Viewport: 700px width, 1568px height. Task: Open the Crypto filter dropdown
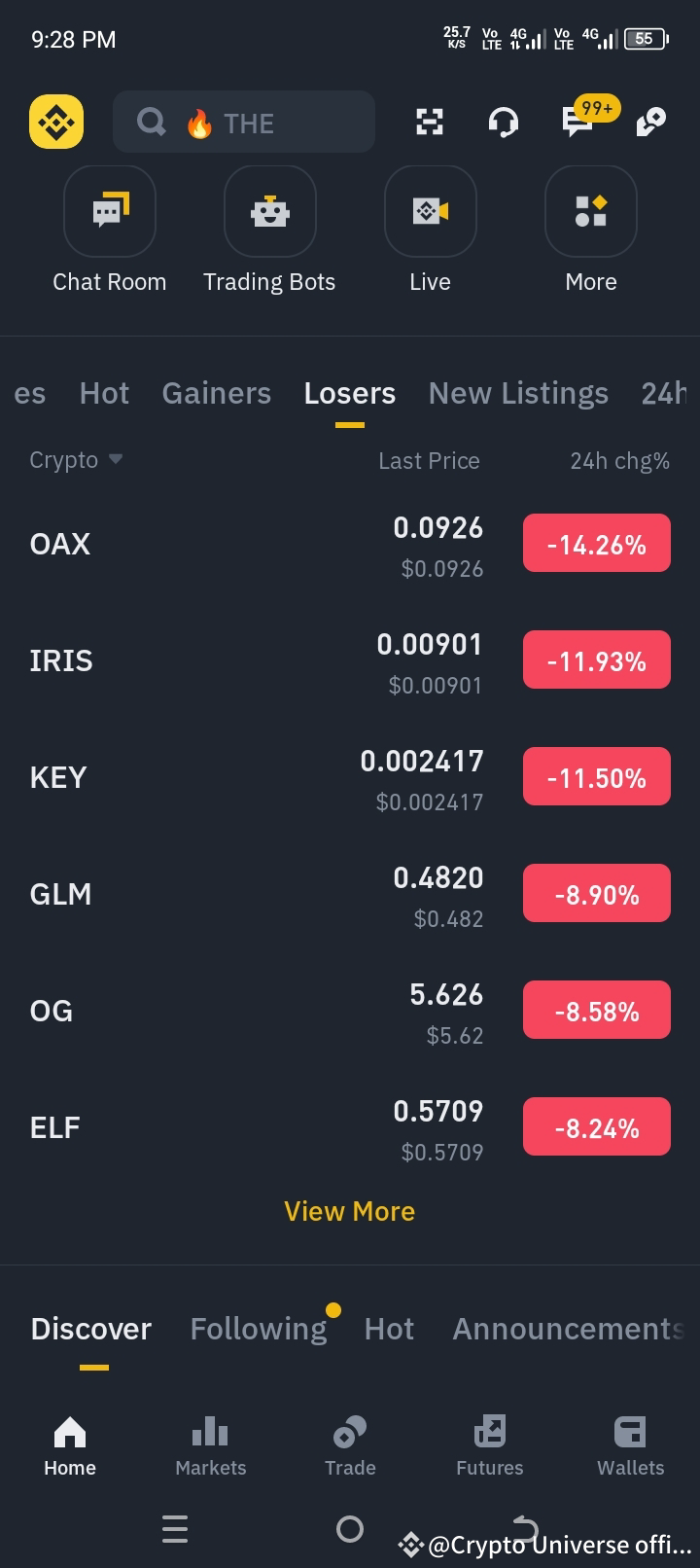[x=75, y=460]
